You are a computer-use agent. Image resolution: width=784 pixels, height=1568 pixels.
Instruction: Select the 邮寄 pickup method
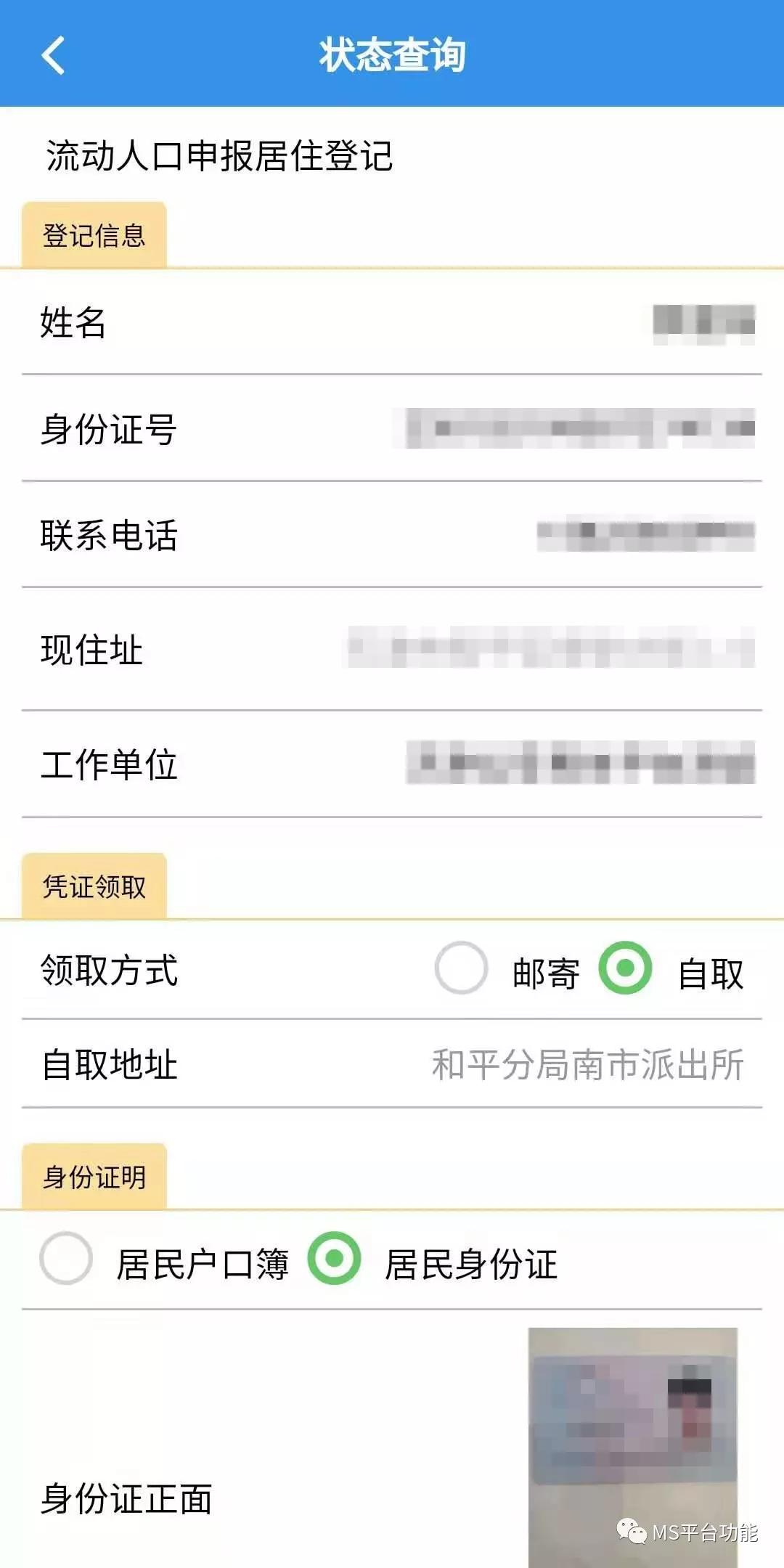[x=461, y=968]
